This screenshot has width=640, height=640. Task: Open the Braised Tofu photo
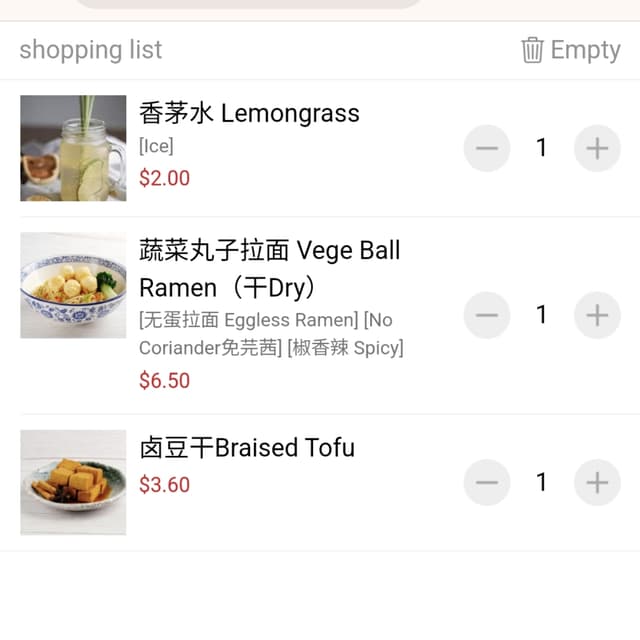click(x=73, y=482)
